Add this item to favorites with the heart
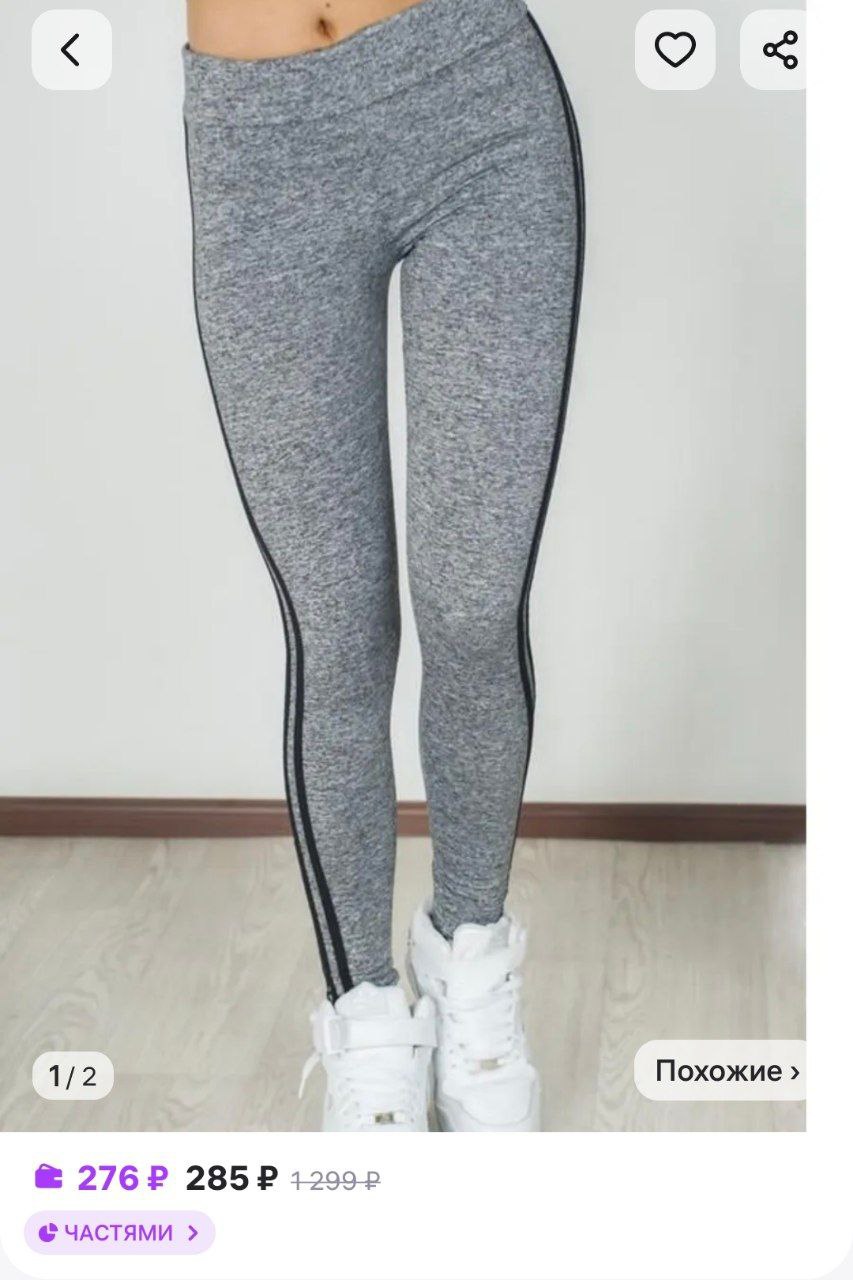The width and height of the screenshot is (853, 1280). tap(675, 50)
